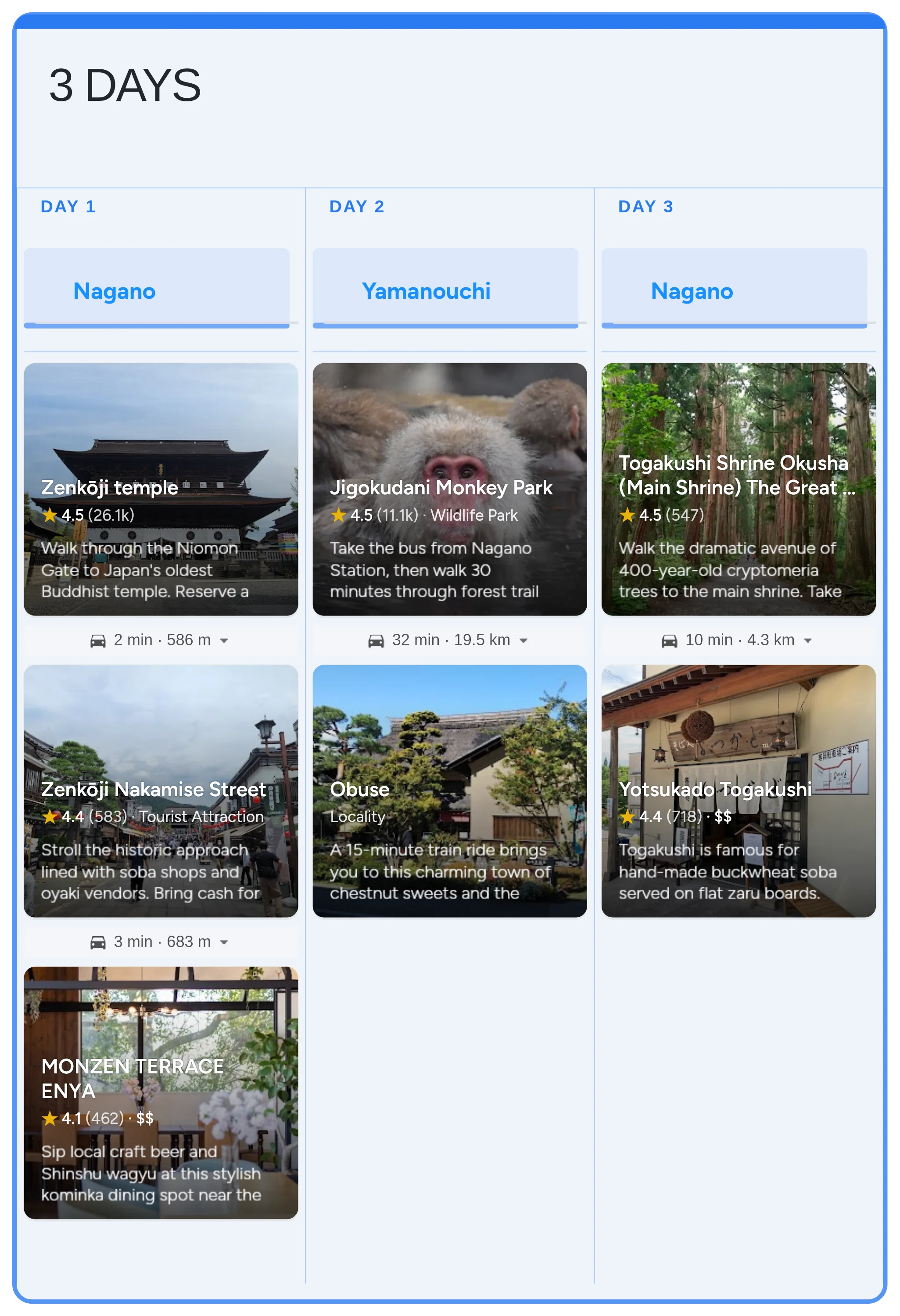Open the Zenkōji temple card
The height and width of the screenshot is (1316, 900).
click(x=160, y=489)
